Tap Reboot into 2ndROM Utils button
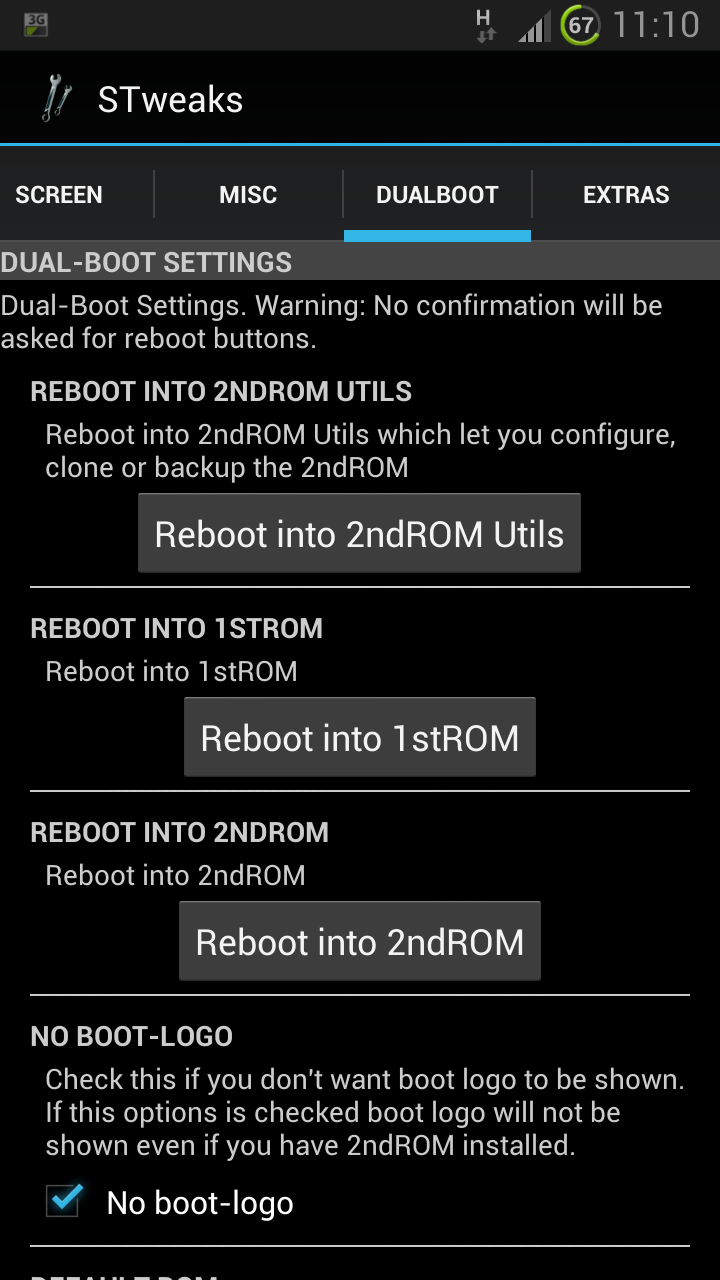This screenshot has width=720, height=1280. (x=359, y=534)
